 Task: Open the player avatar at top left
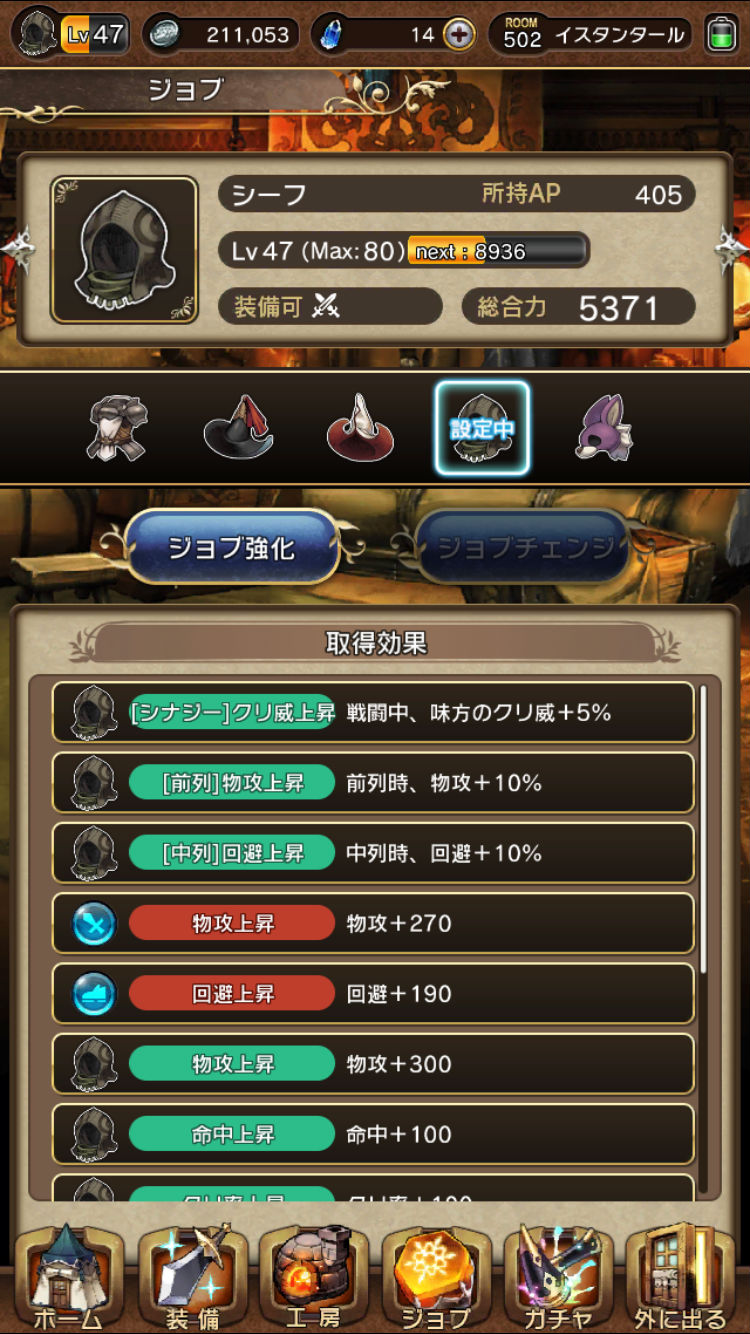(x=38, y=34)
